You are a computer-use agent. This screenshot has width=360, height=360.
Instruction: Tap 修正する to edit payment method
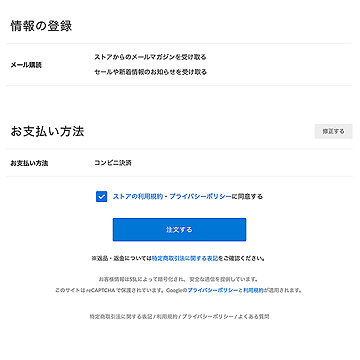pos(333,131)
